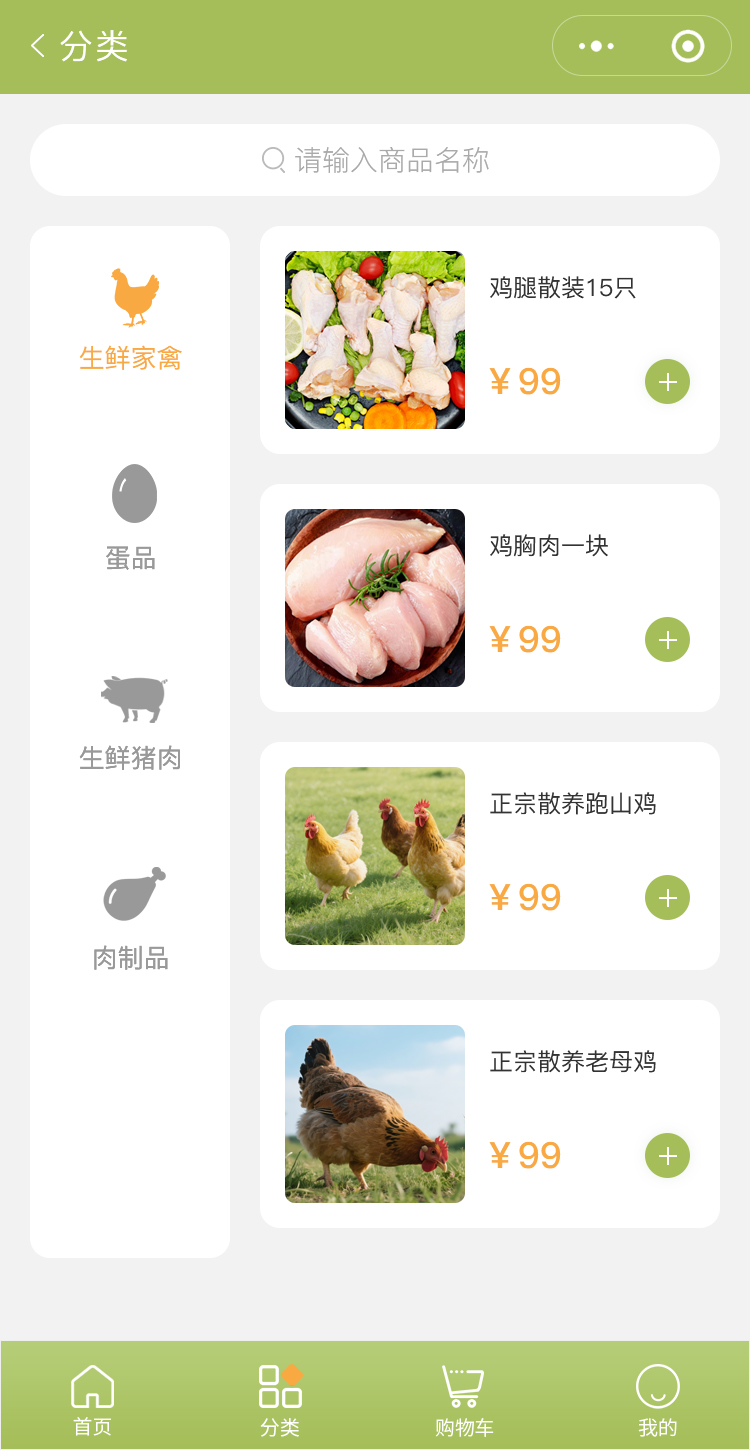This screenshot has height=1450, width=750.
Task: Open the 正宗散养跑山鸡 product card
Action: (x=375, y=856)
